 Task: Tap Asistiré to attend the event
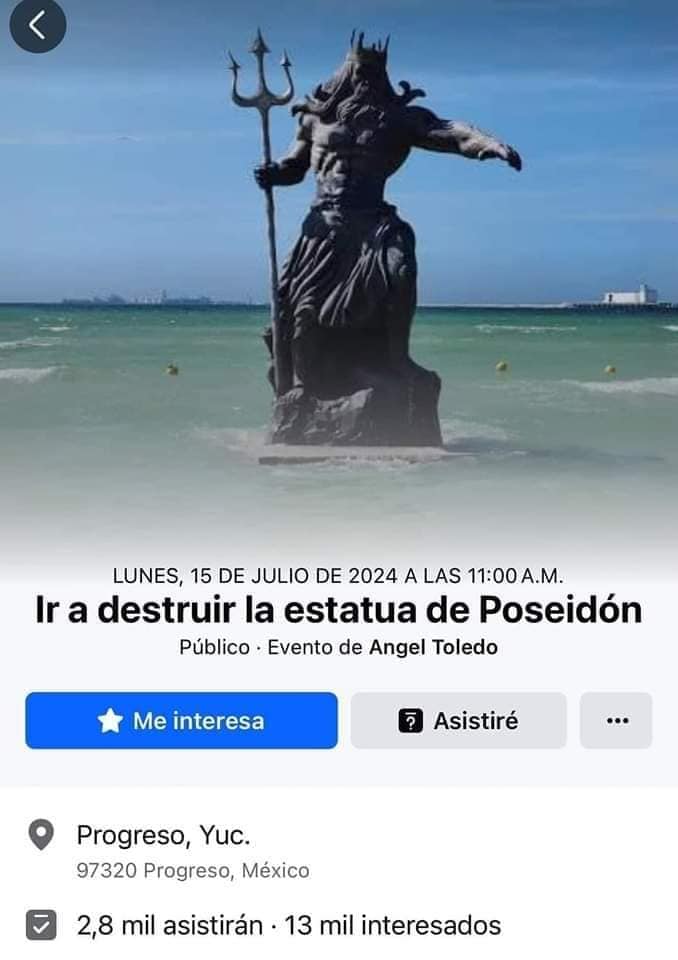coord(458,720)
